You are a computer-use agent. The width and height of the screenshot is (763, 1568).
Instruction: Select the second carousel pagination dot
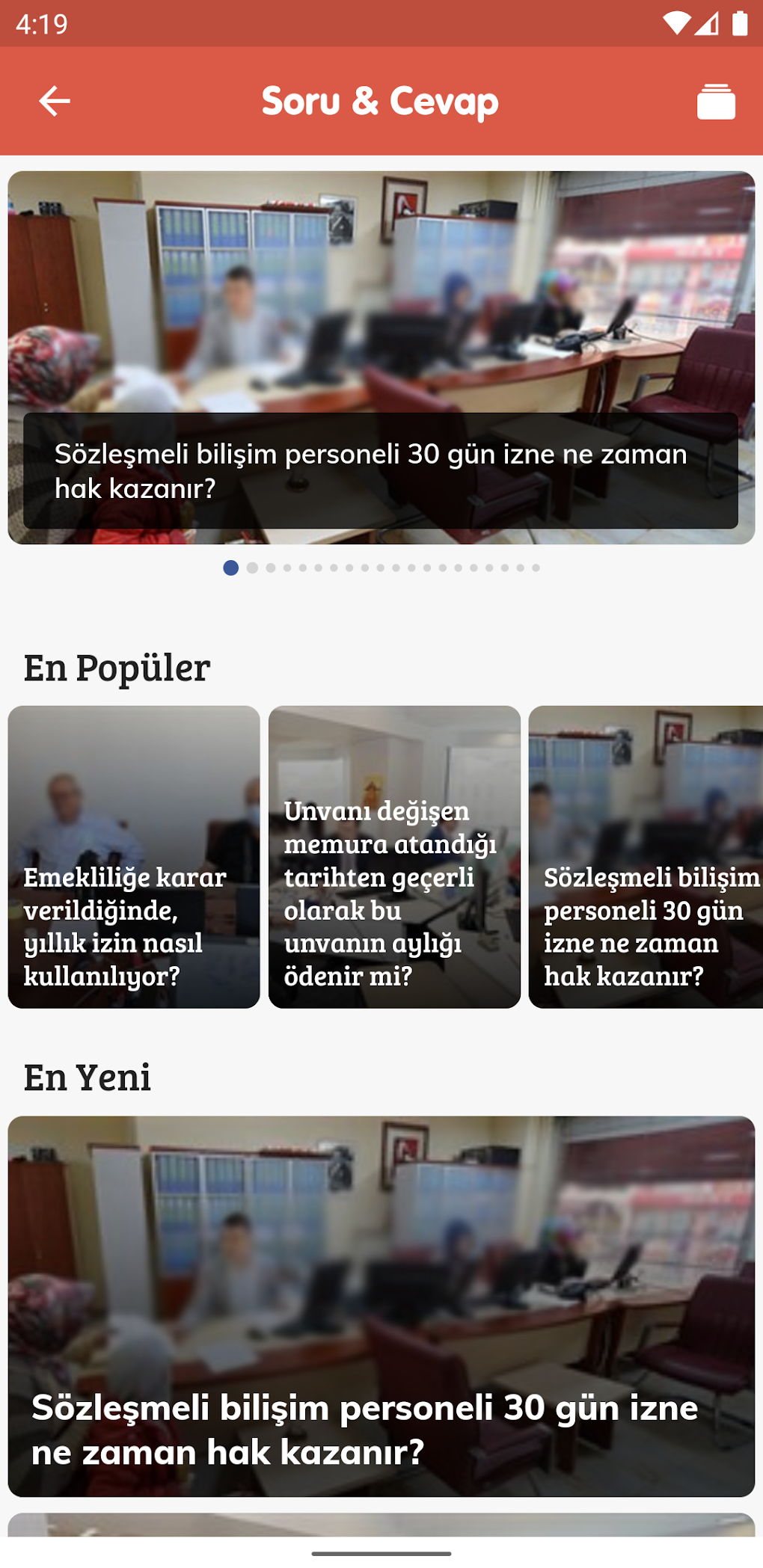[254, 568]
